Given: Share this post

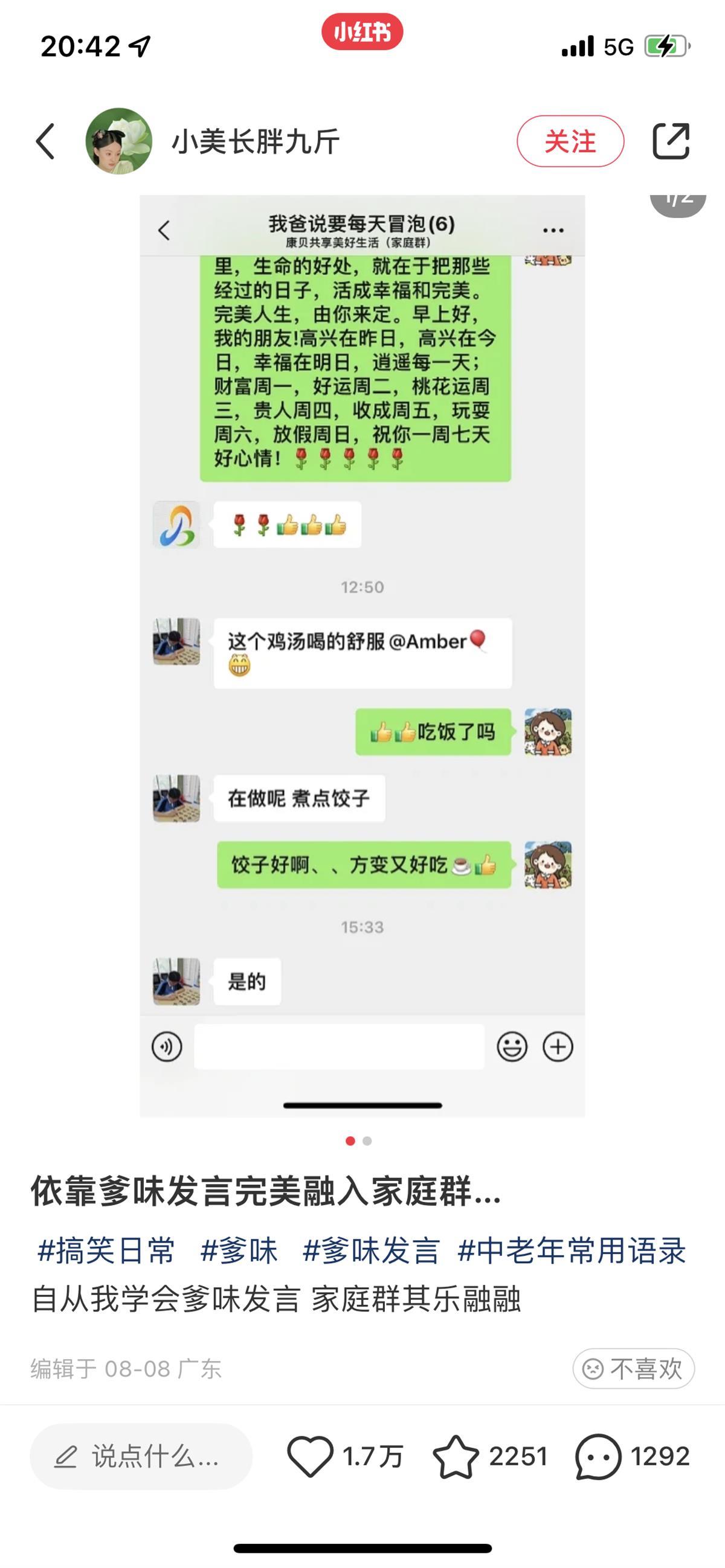Looking at the screenshot, I should (x=671, y=141).
